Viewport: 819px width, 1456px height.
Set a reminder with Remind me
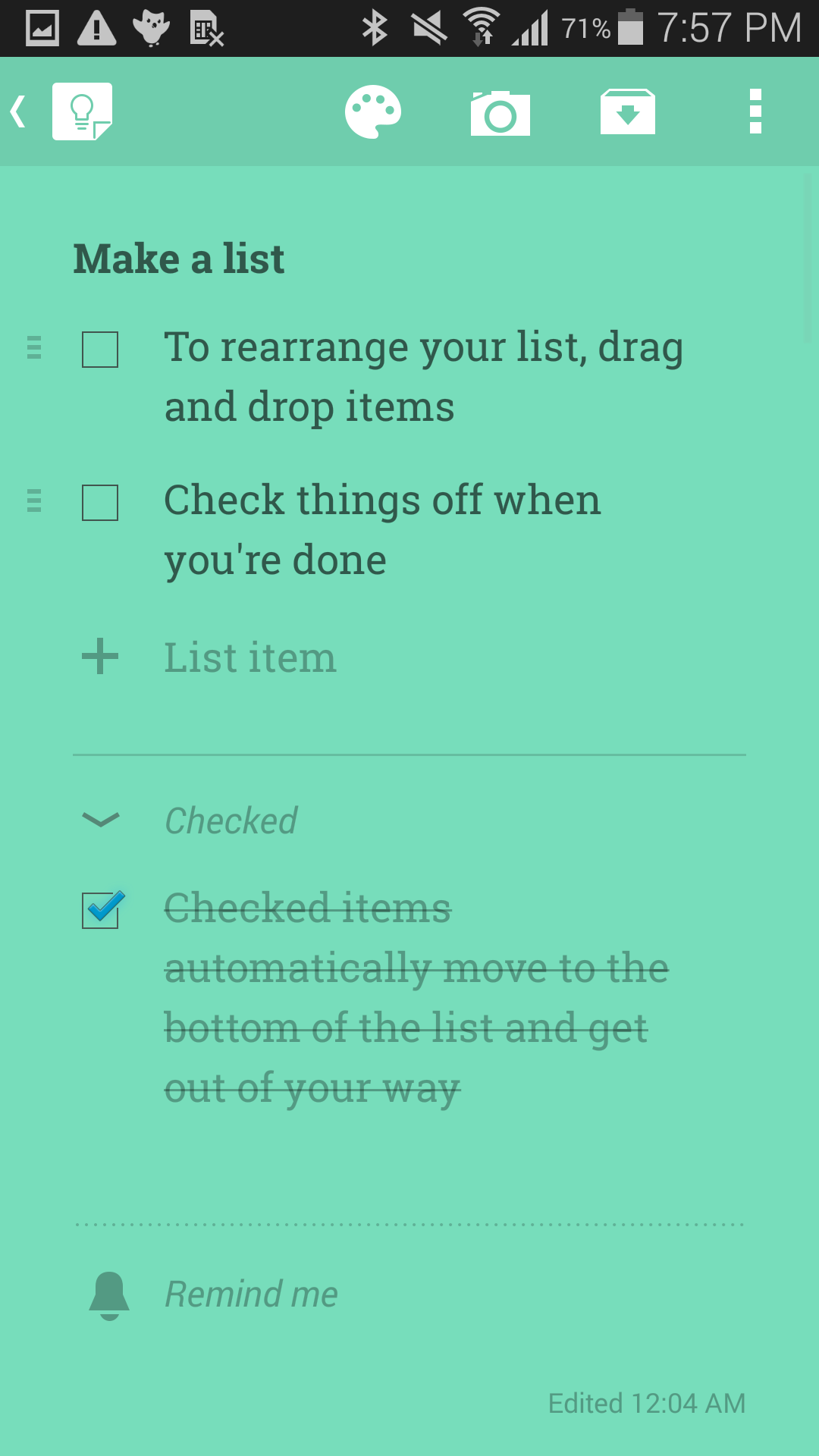pyautogui.click(x=251, y=1294)
